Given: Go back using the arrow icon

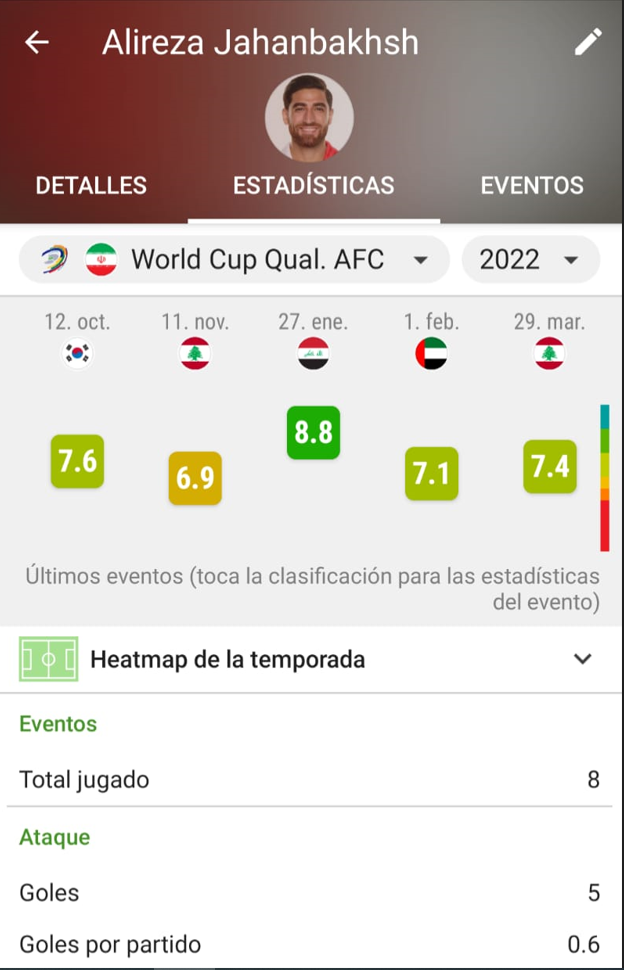Looking at the screenshot, I should pos(37,42).
